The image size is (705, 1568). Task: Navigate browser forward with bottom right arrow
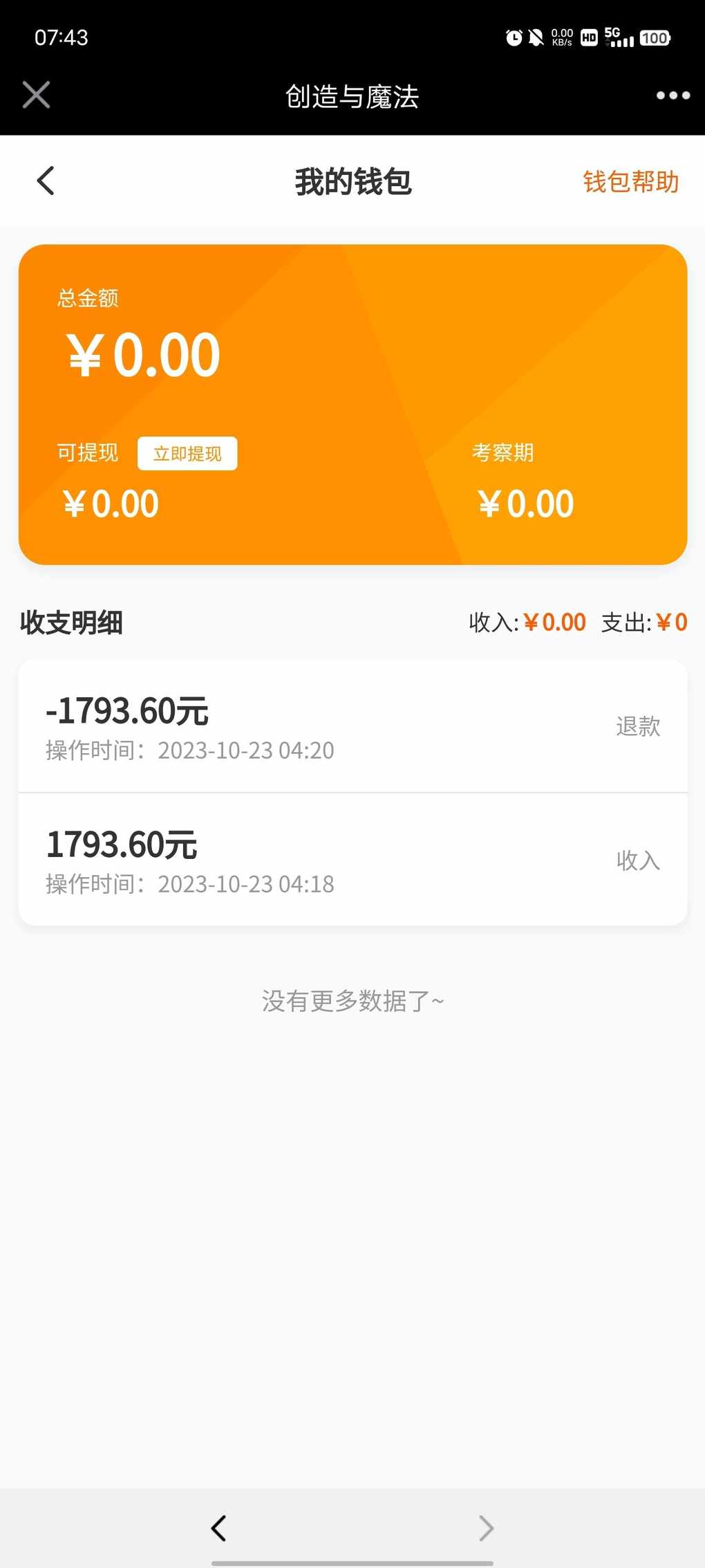(x=486, y=1528)
